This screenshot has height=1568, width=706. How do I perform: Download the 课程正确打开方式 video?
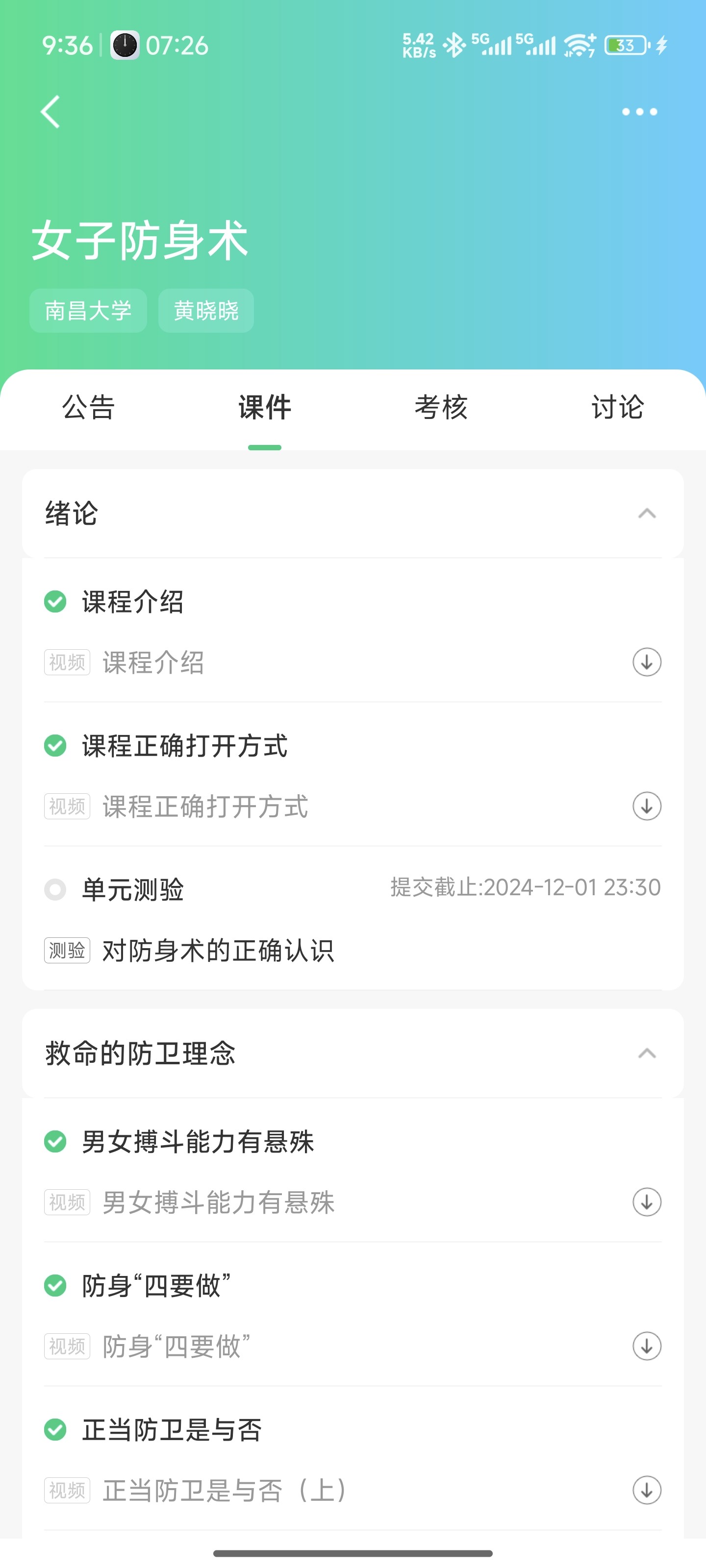point(646,807)
